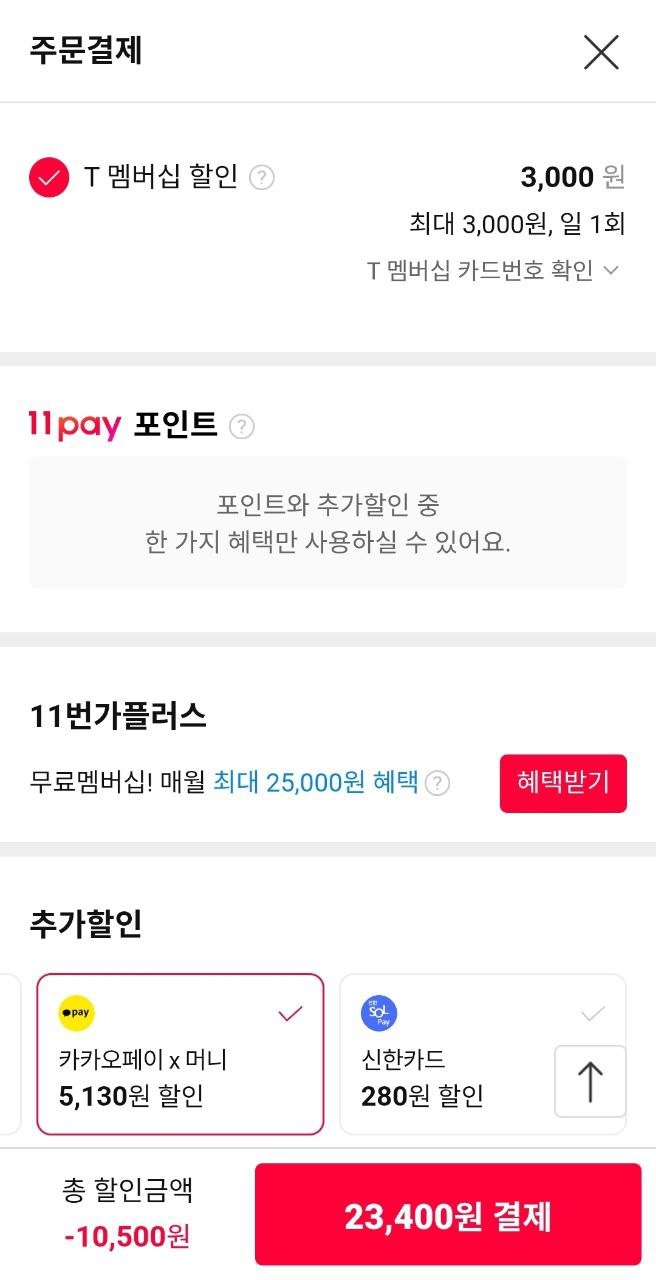Tap the 혜택받기 button for 11번가플러스
This screenshot has height=1280, width=656.
coord(563,783)
